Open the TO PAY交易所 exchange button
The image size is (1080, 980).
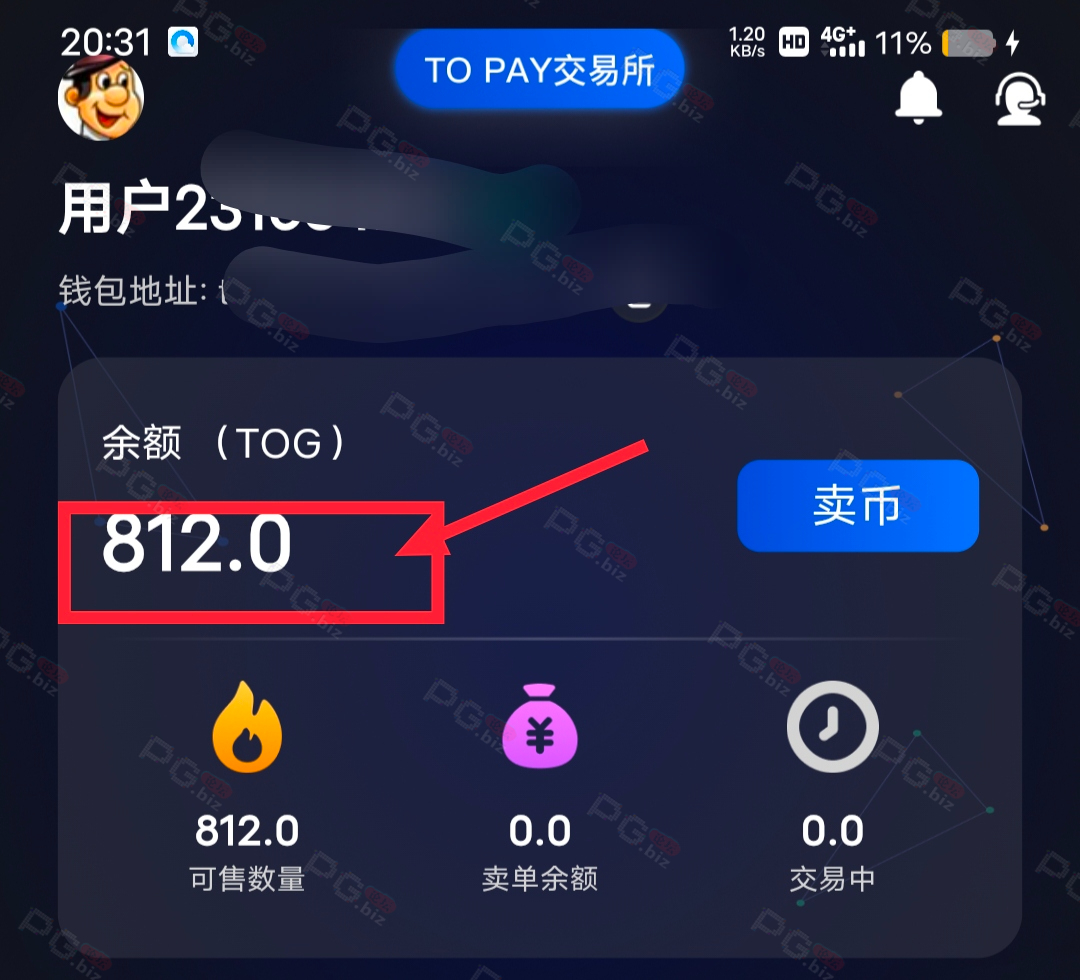point(540,70)
